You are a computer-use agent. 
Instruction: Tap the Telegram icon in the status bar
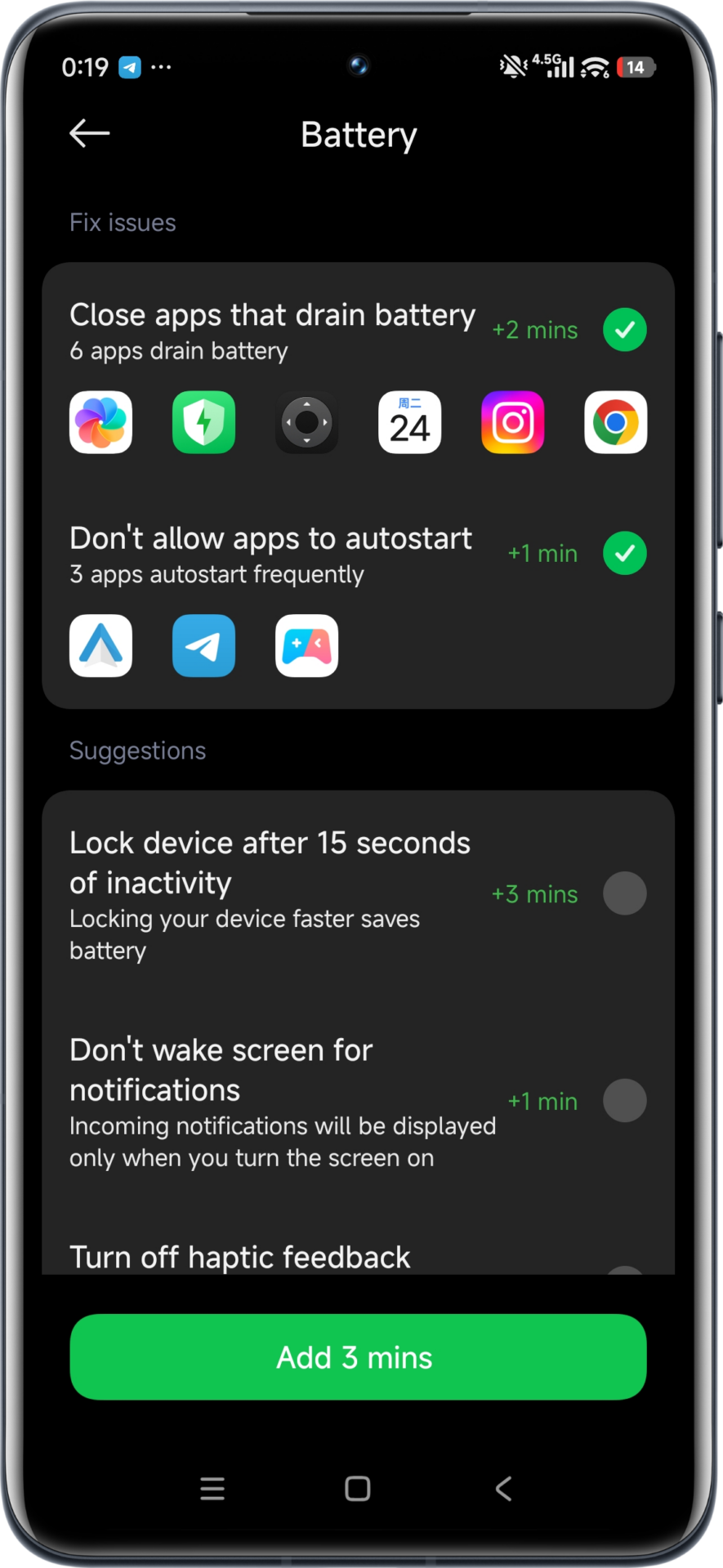point(129,67)
